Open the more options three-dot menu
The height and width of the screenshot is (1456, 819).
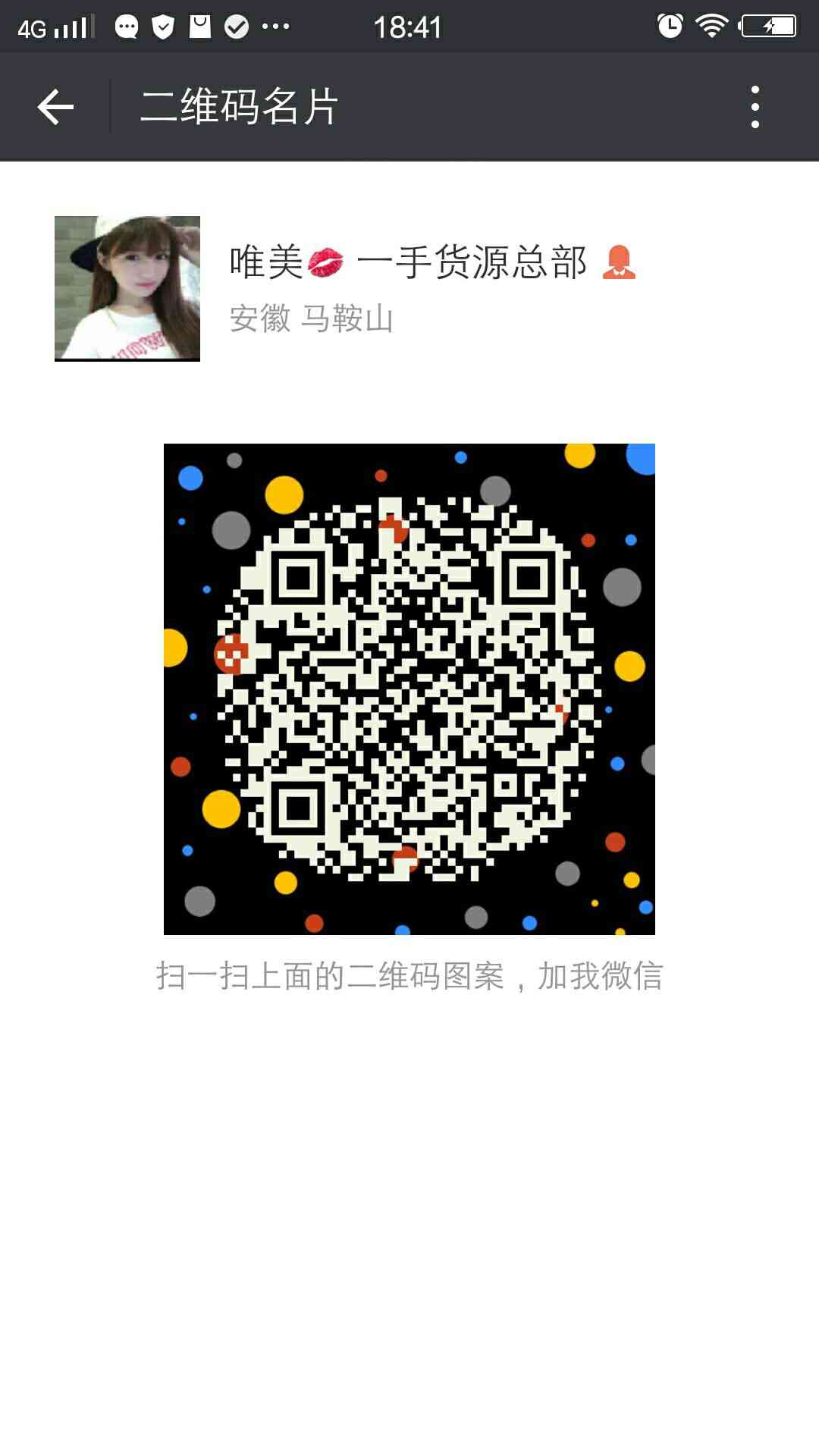tap(754, 108)
